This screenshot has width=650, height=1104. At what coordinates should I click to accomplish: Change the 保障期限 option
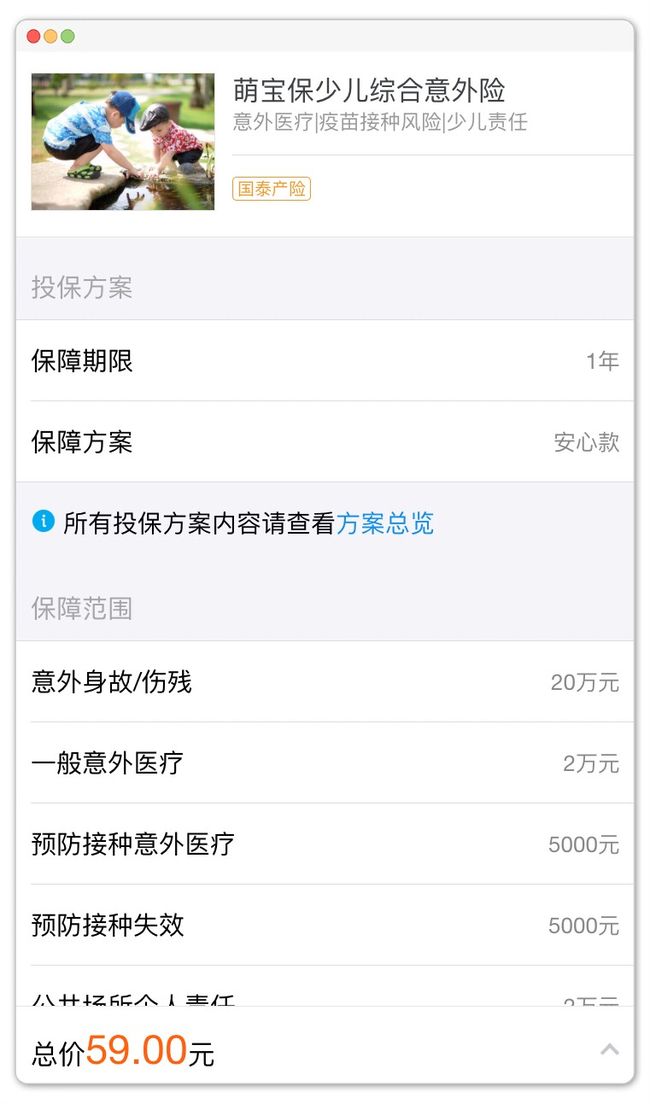[x=325, y=361]
